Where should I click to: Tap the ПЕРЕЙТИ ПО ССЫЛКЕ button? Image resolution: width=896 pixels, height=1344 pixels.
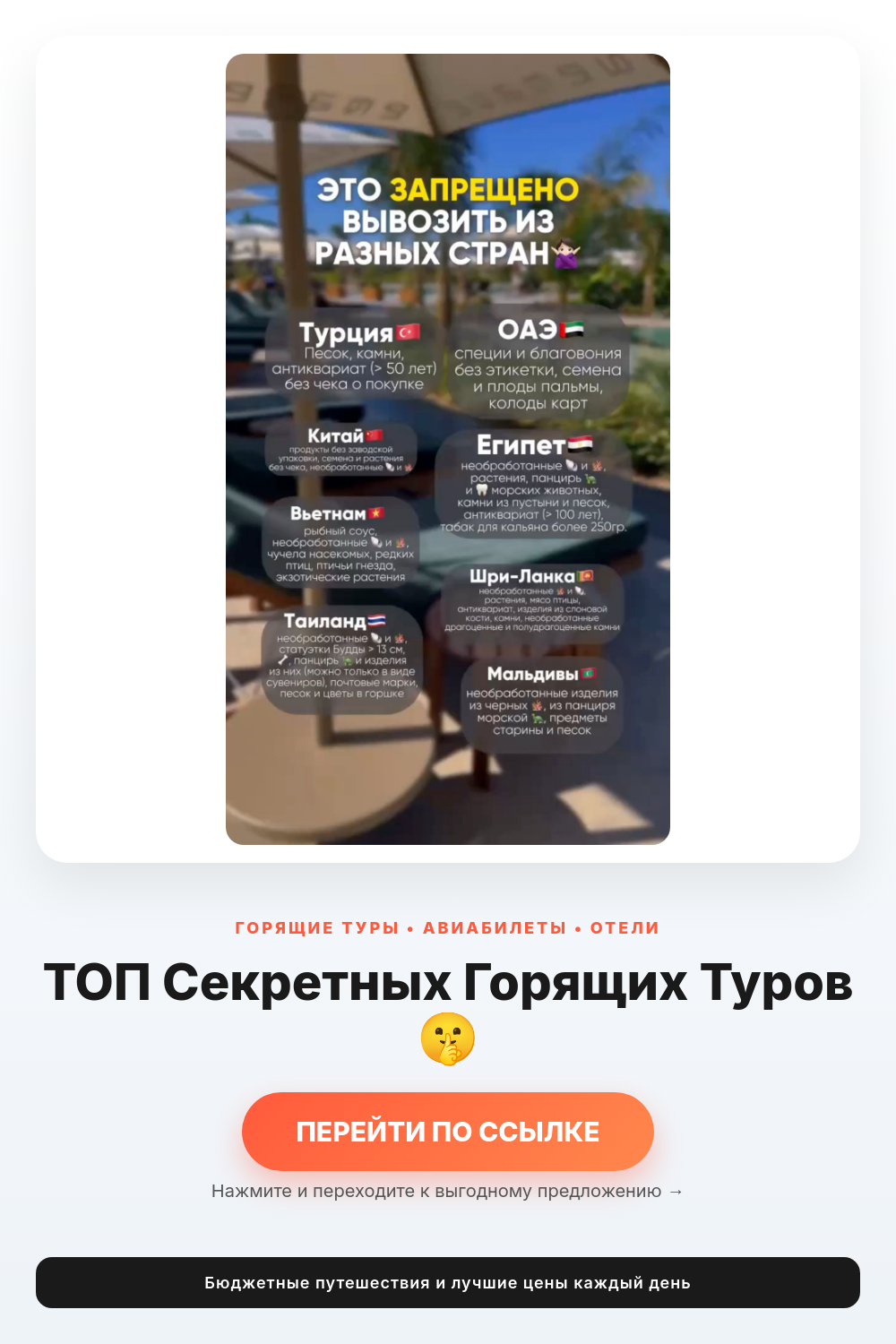point(448,1132)
